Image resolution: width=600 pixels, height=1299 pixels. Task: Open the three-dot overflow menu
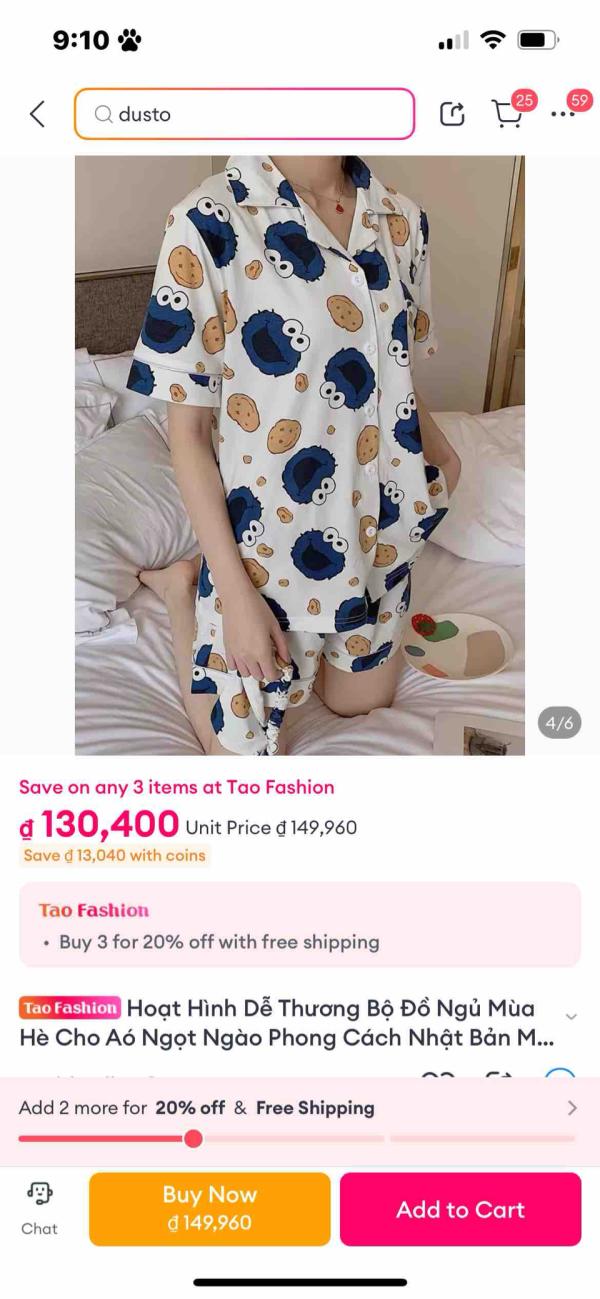pyautogui.click(x=563, y=114)
